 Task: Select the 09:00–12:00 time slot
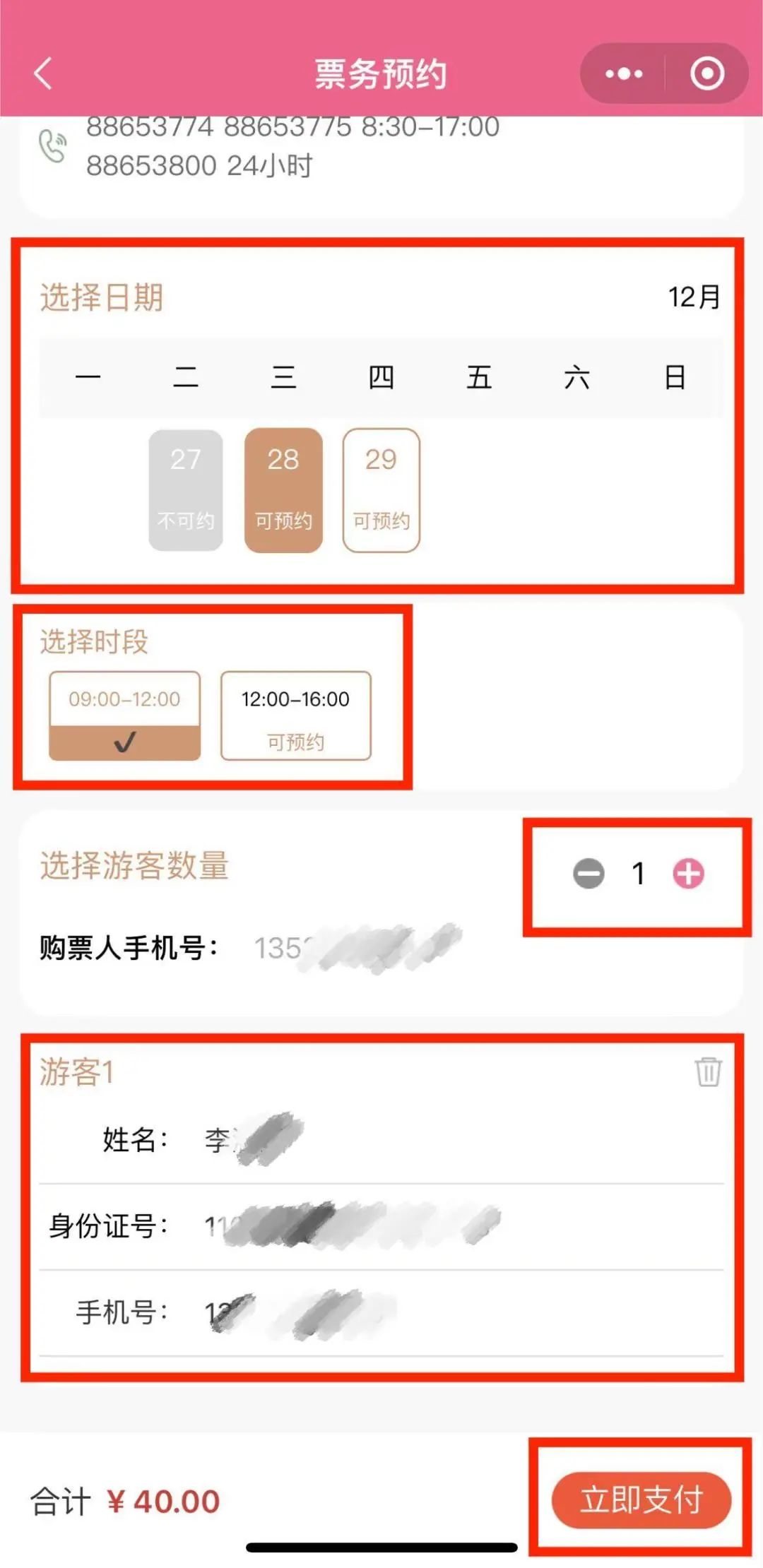pos(124,715)
